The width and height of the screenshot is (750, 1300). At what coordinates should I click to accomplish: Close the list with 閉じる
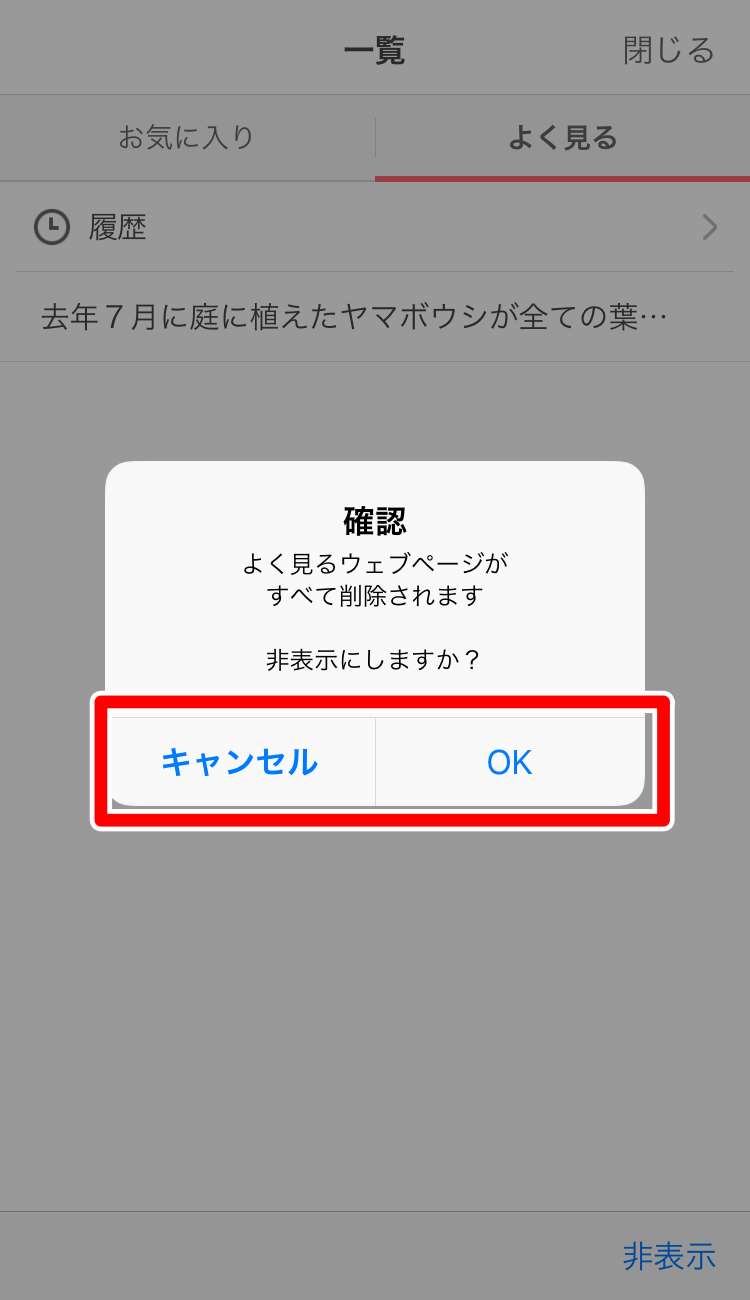pyautogui.click(x=668, y=50)
